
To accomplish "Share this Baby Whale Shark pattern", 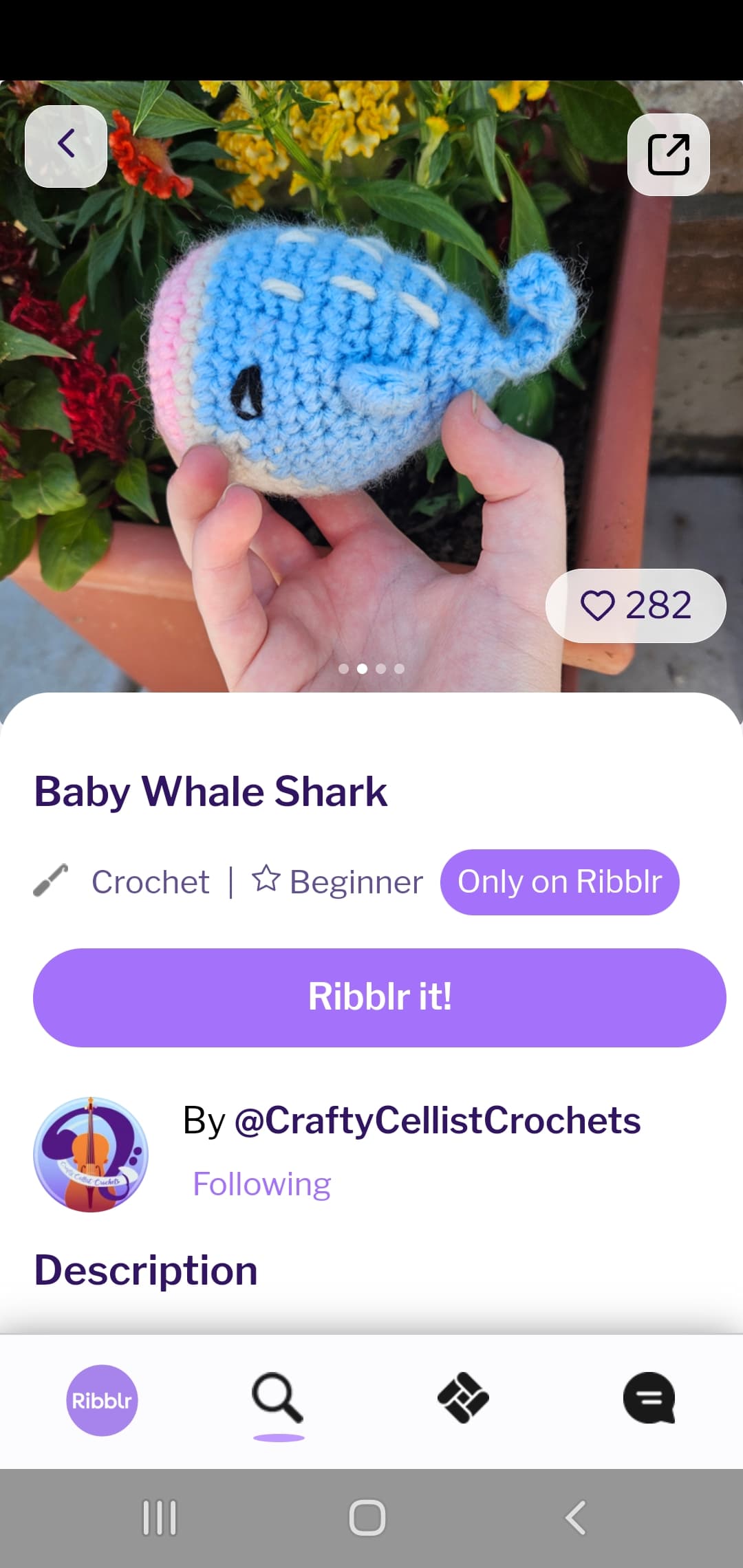I will pyautogui.click(x=668, y=155).
